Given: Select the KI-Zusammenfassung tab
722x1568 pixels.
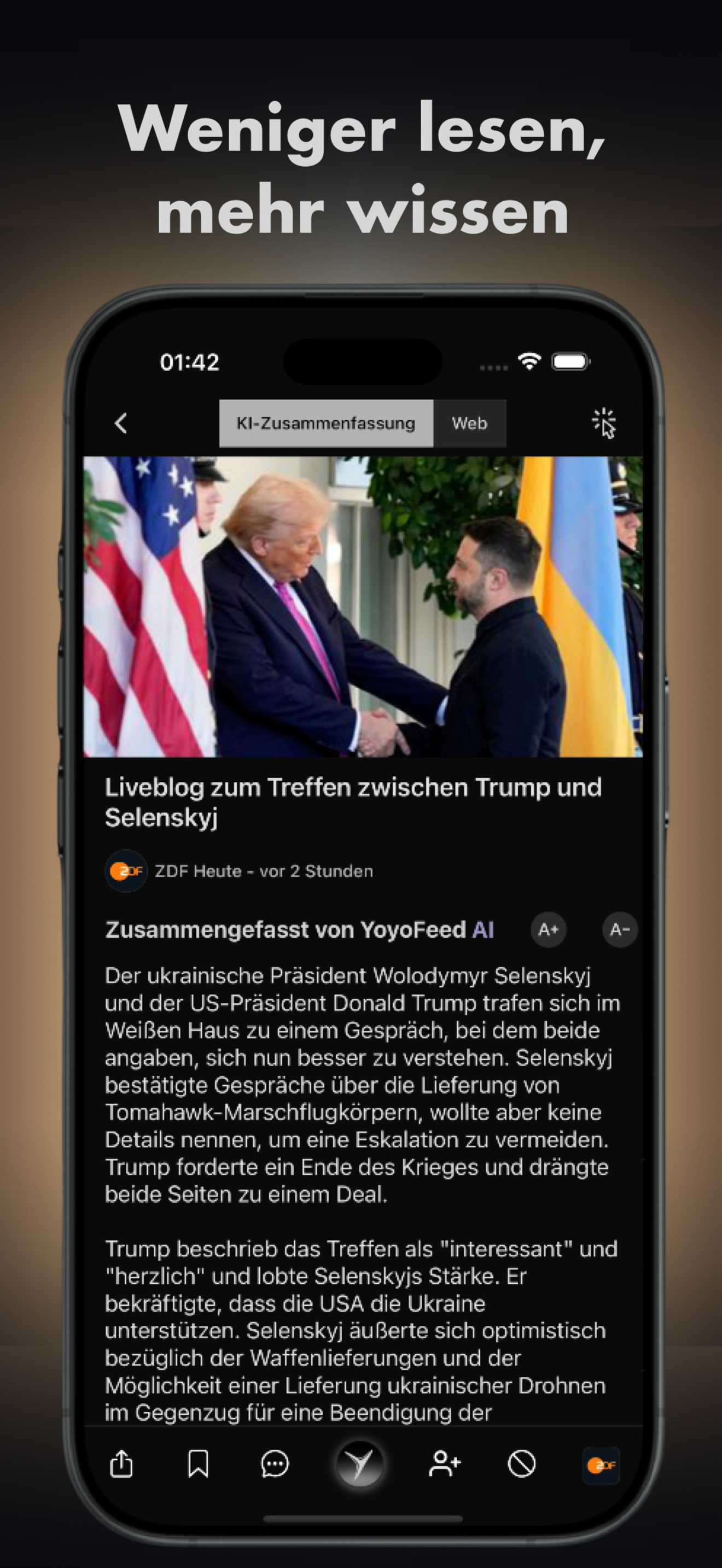Looking at the screenshot, I should pyautogui.click(x=325, y=423).
